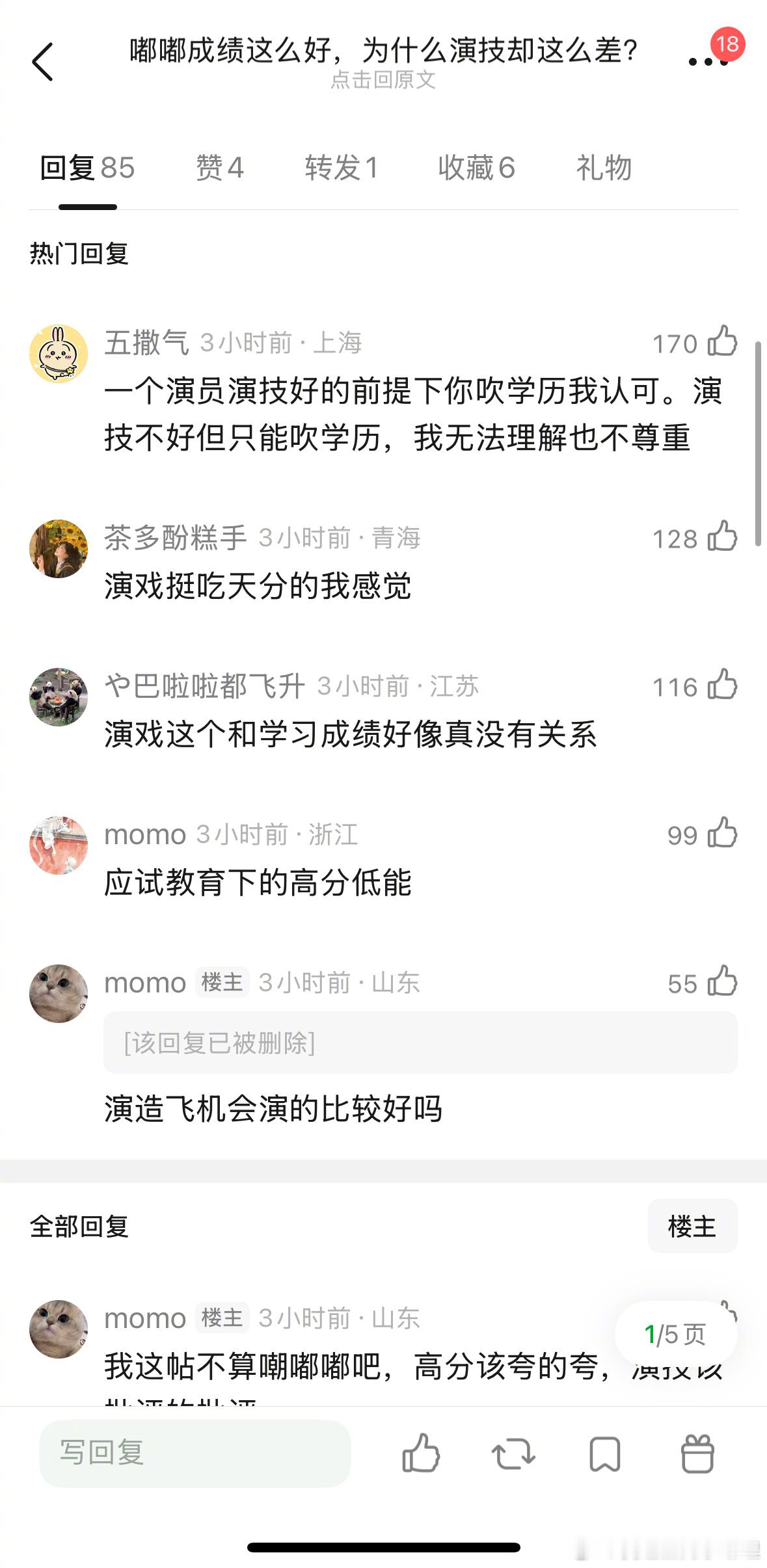
Task: Open the 1/5页 page selector
Action: [675, 1333]
